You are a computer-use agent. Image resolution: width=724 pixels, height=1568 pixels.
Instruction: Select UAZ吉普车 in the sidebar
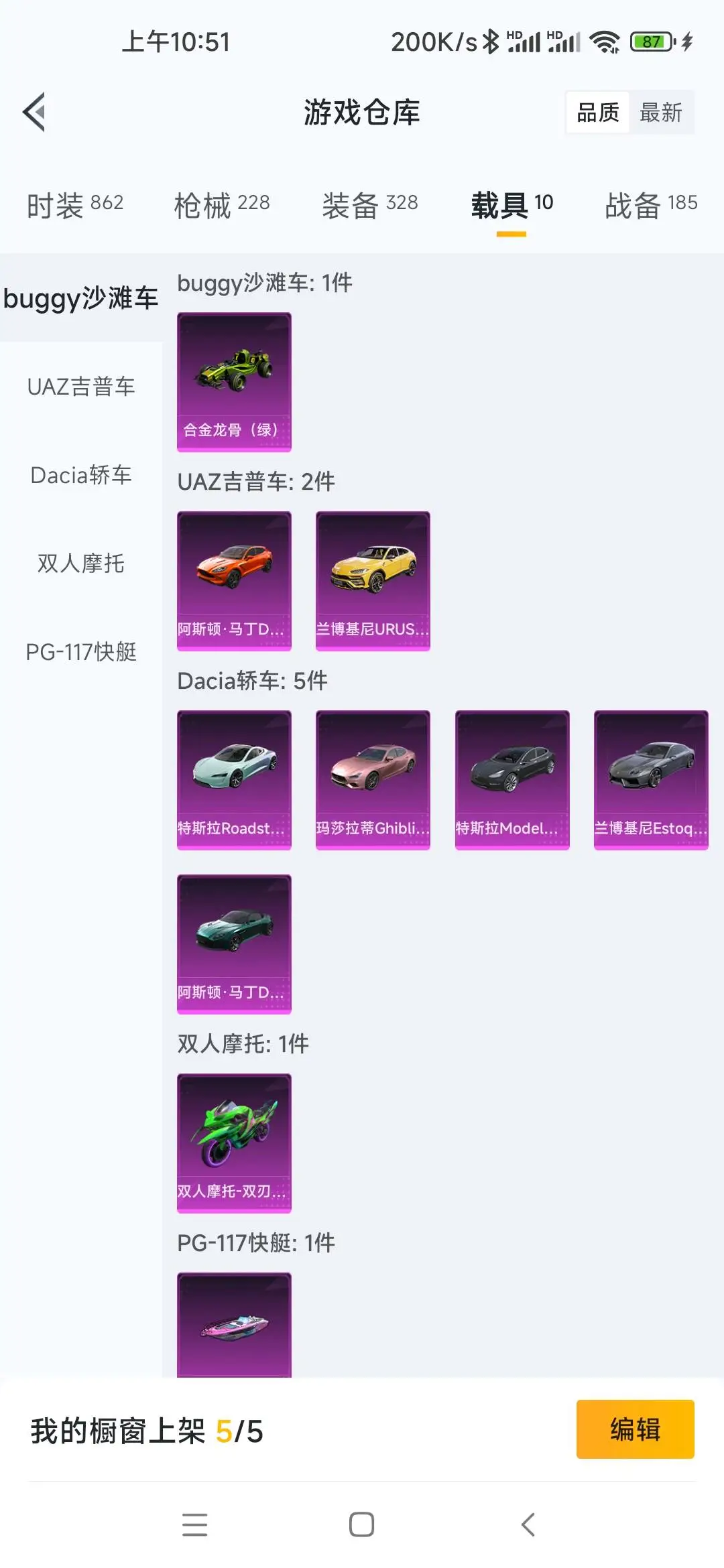click(81, 387)
